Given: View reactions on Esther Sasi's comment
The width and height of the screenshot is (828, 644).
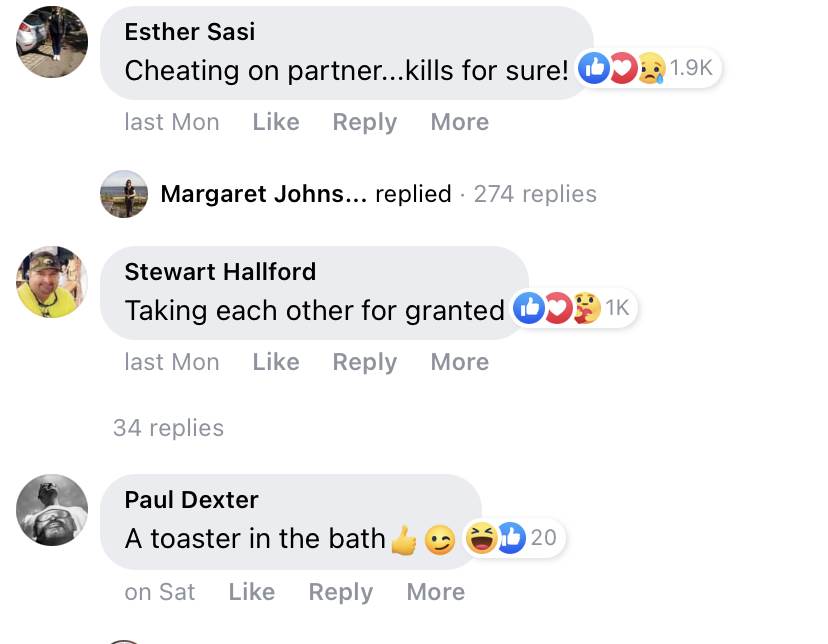Looking at the screenshot, I should [650, 69].
